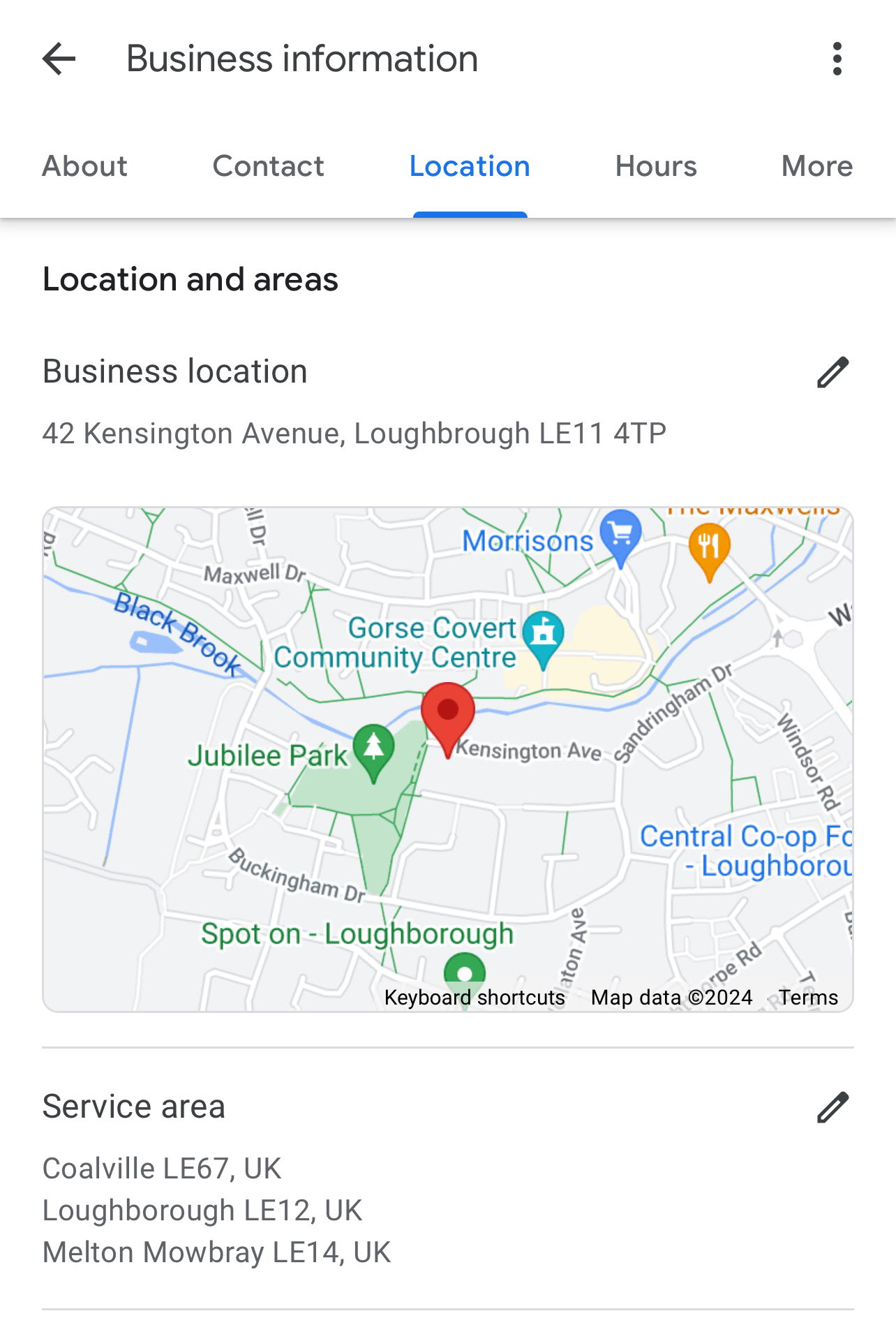Viewport: 896px width, 1339px height.
Task: Switch to the Contact tab
Action: [x=269, y=166]
